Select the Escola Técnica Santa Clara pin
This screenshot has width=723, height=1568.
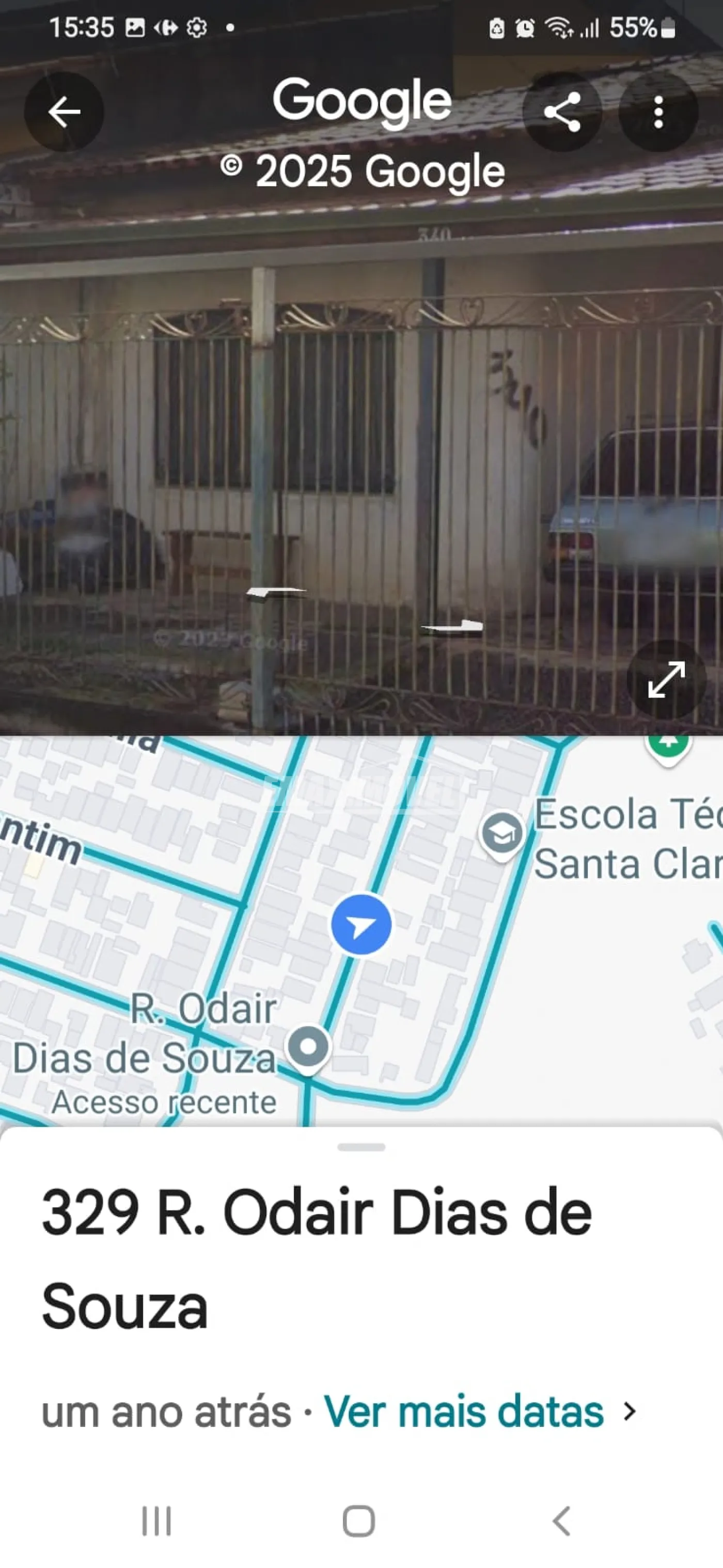pos(502,834)
